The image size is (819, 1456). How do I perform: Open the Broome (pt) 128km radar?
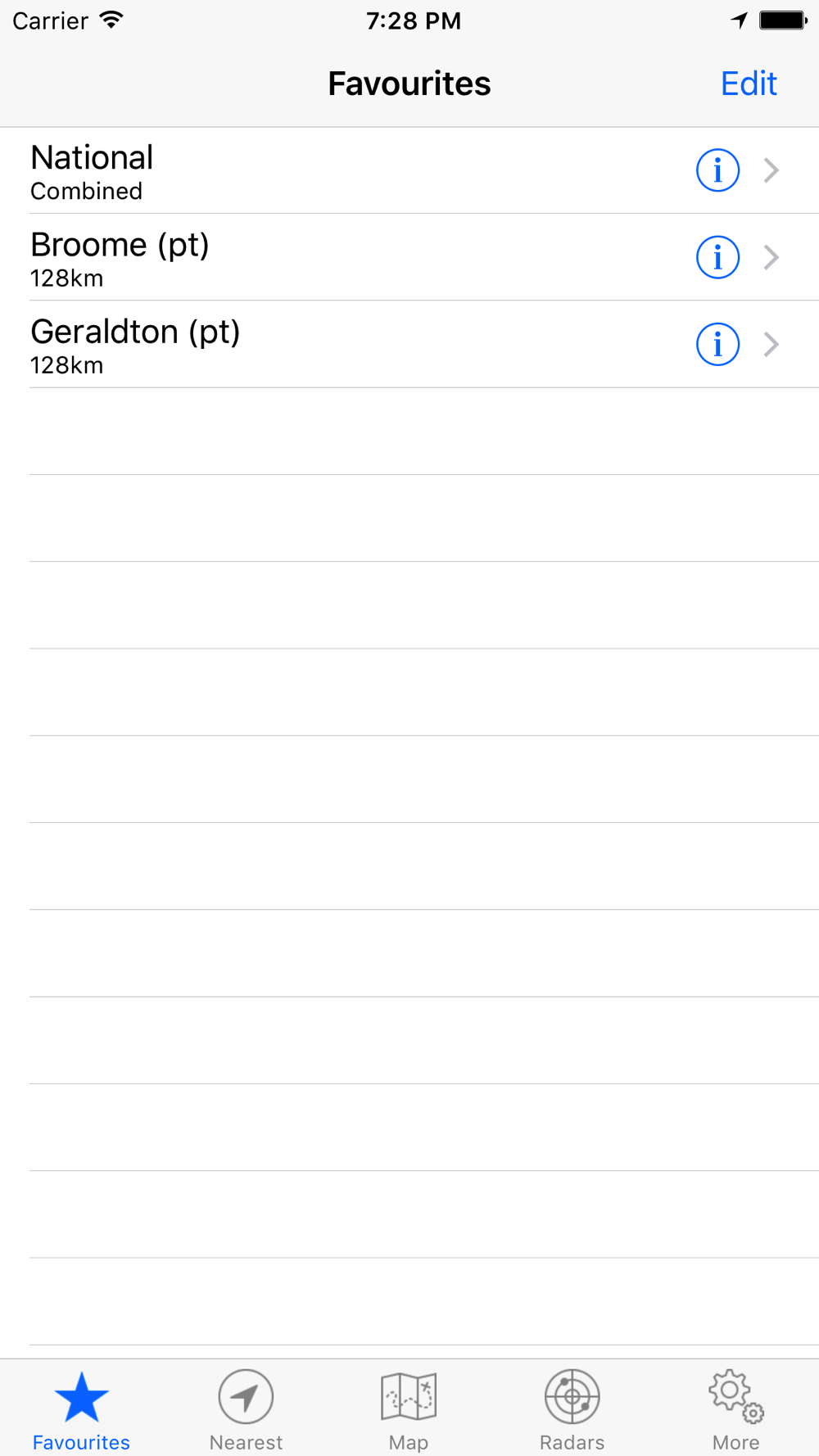[409, 257]
